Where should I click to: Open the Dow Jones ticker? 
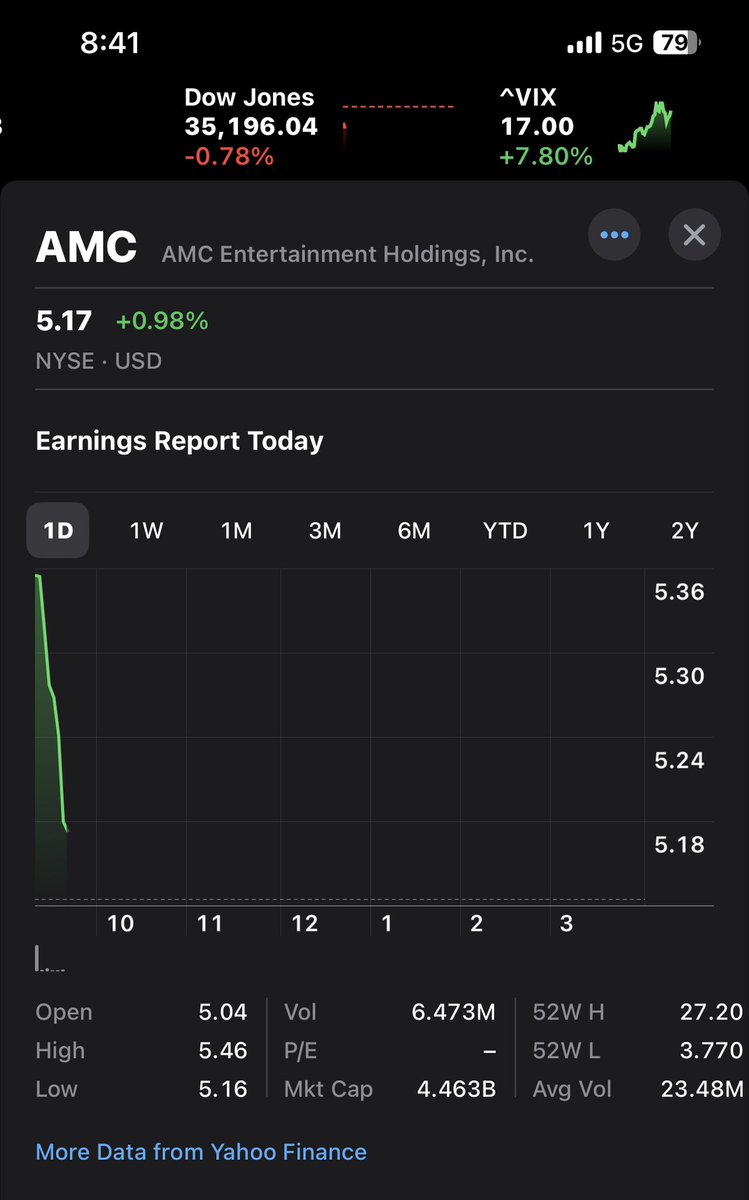[x=250, y=127]
